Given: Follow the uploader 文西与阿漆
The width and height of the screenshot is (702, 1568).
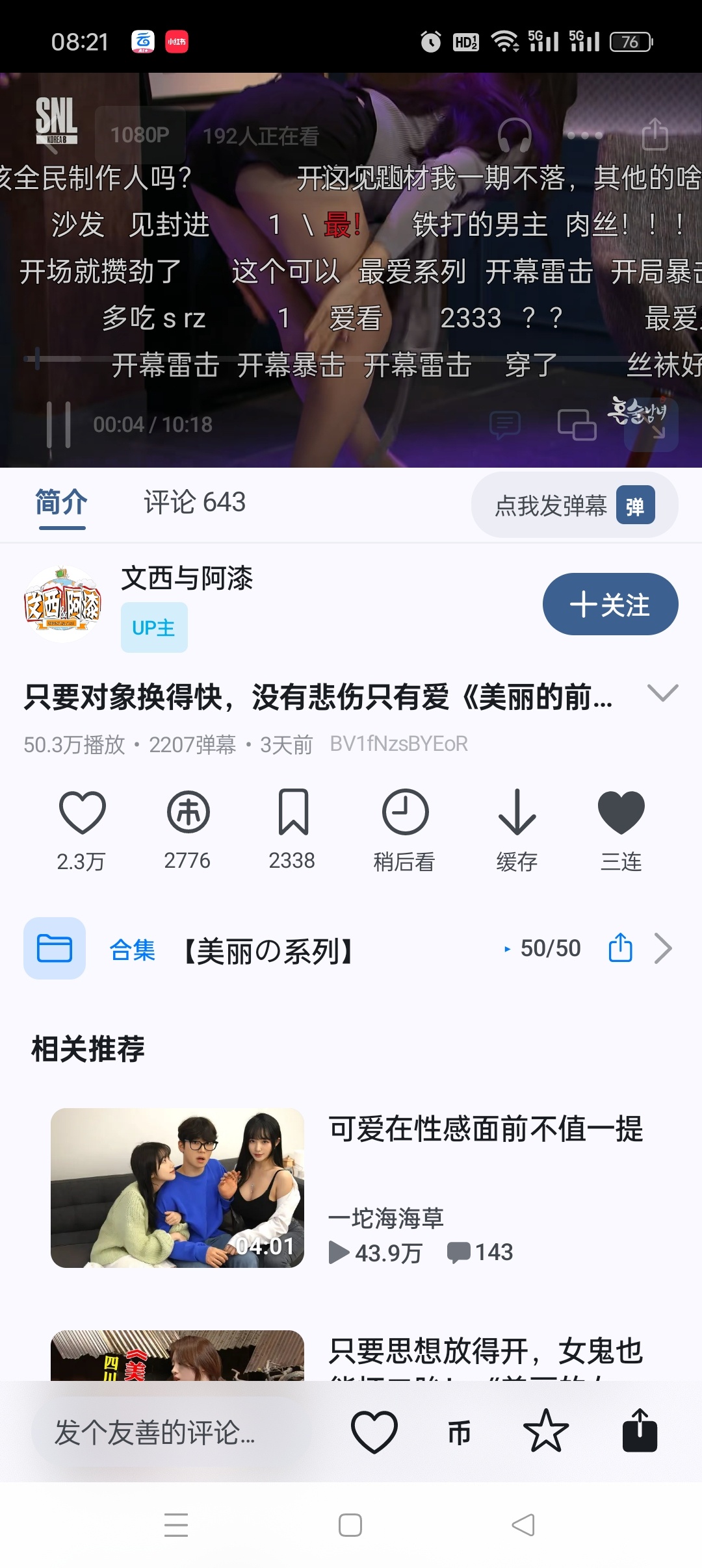Looking at the screenshot, I should coord(610,604).
